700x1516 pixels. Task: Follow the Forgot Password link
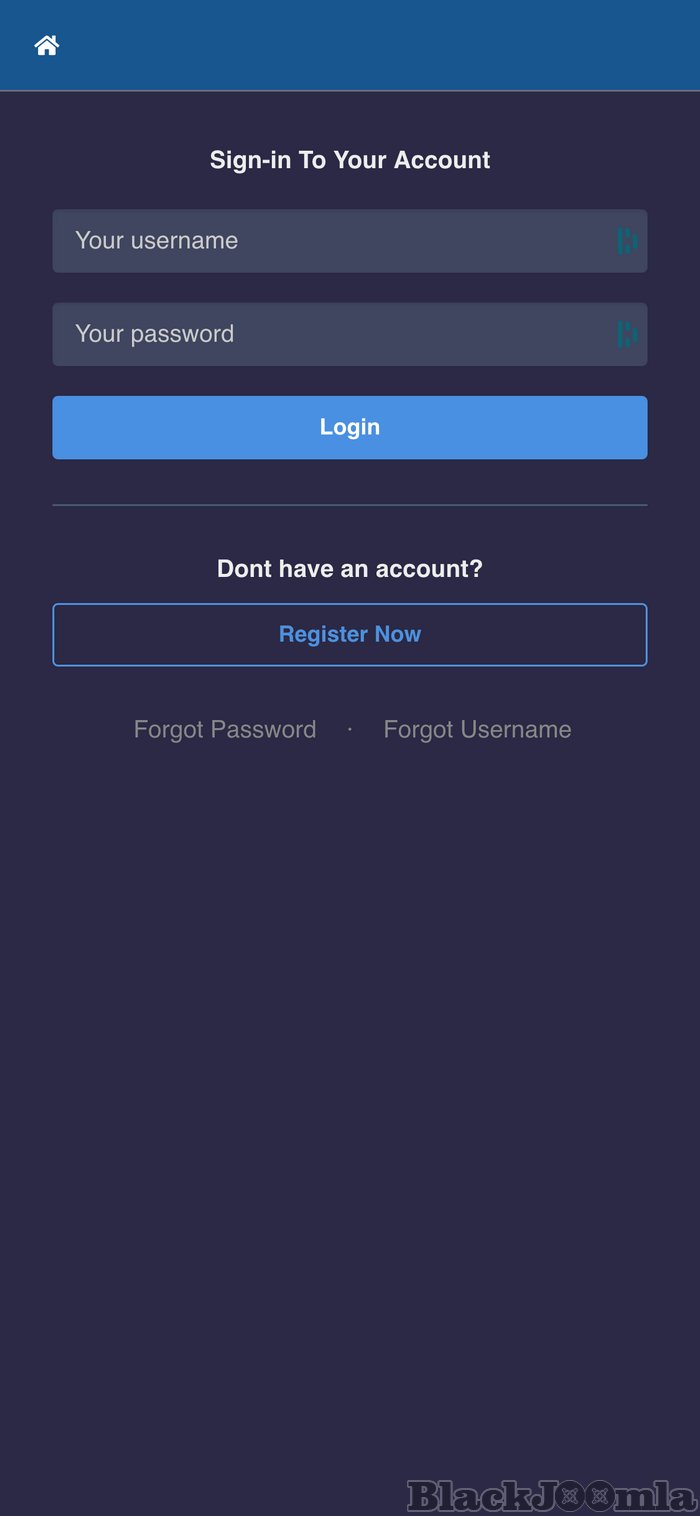pos(225,730)
